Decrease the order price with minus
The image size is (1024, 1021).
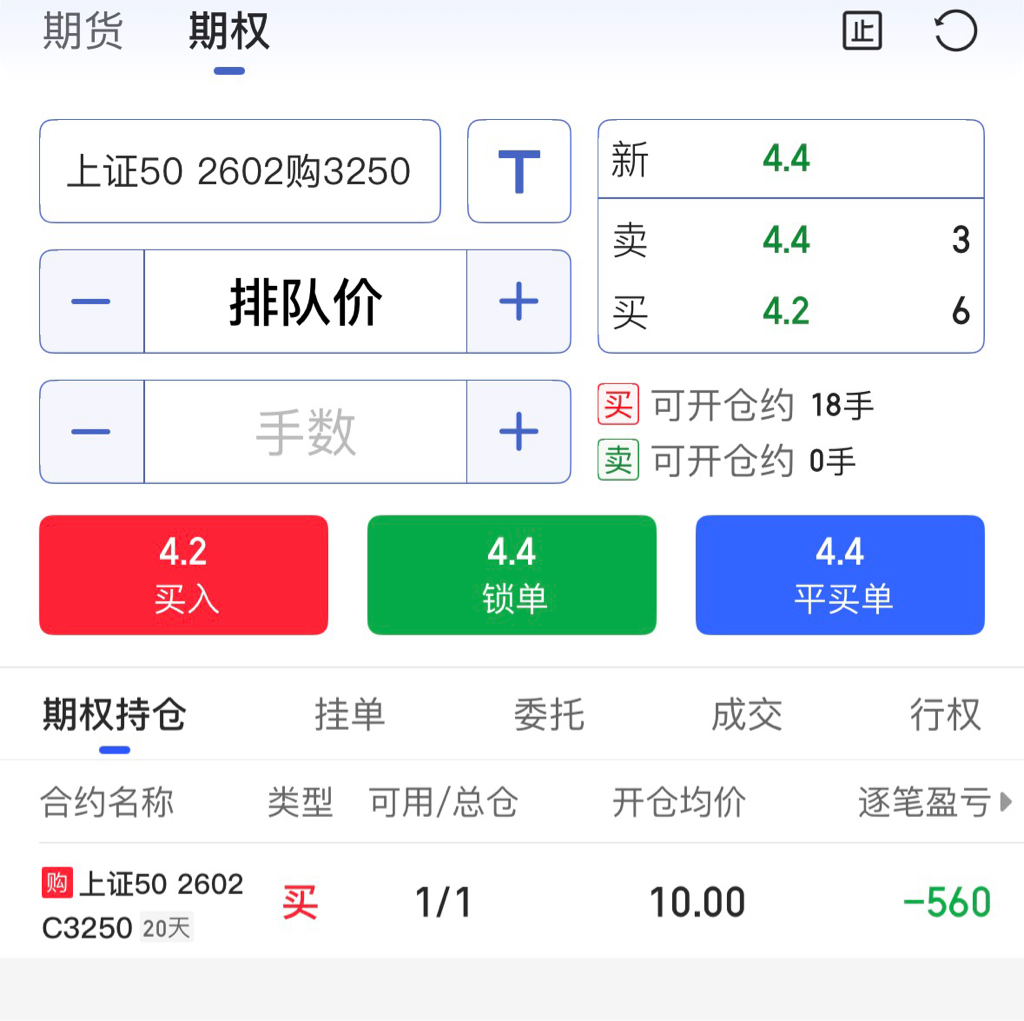click(92, 301)
